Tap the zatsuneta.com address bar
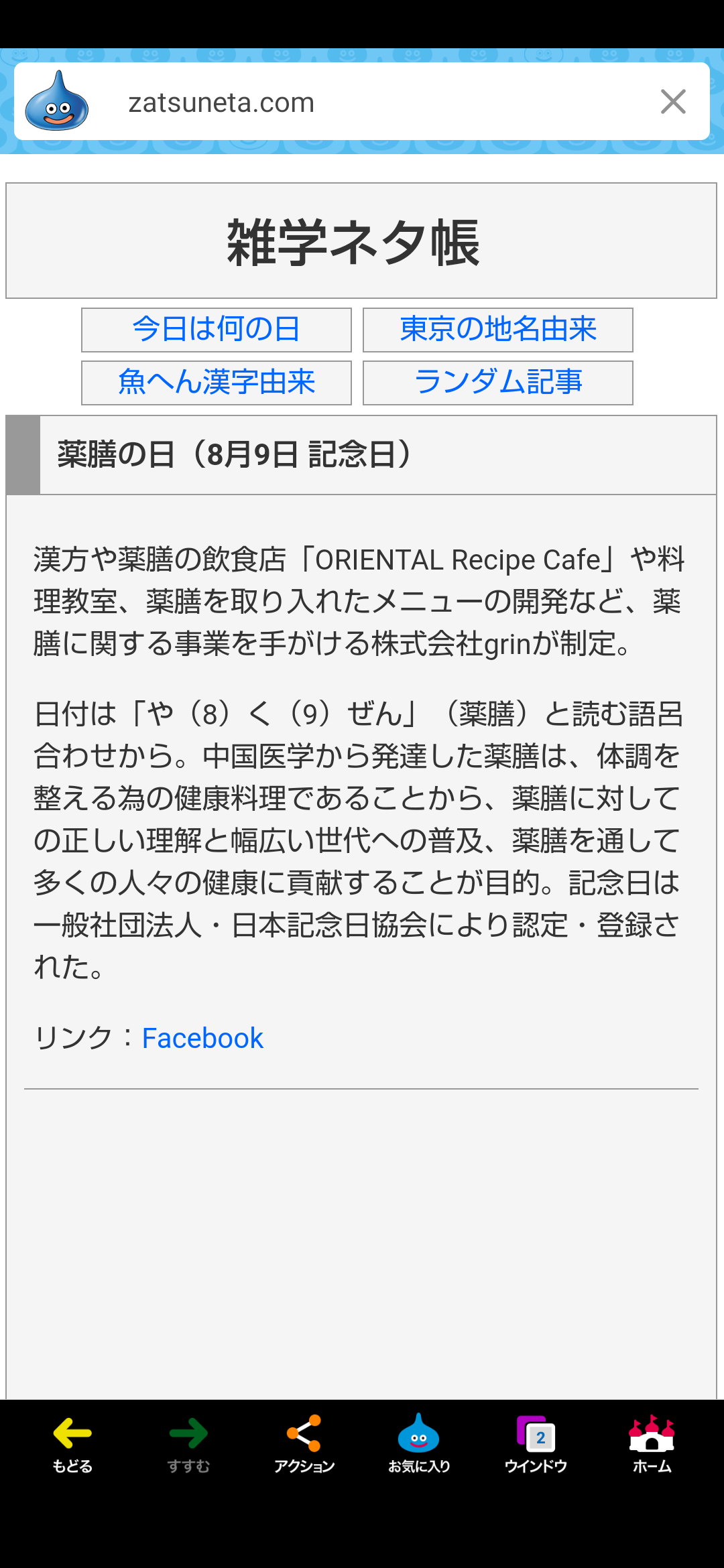 [362, 102]
